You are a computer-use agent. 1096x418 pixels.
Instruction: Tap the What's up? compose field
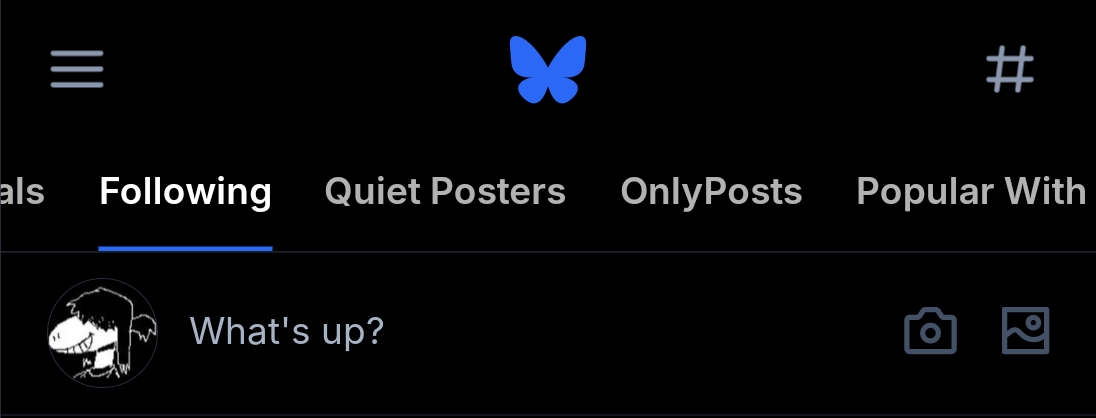click(287, 331)
